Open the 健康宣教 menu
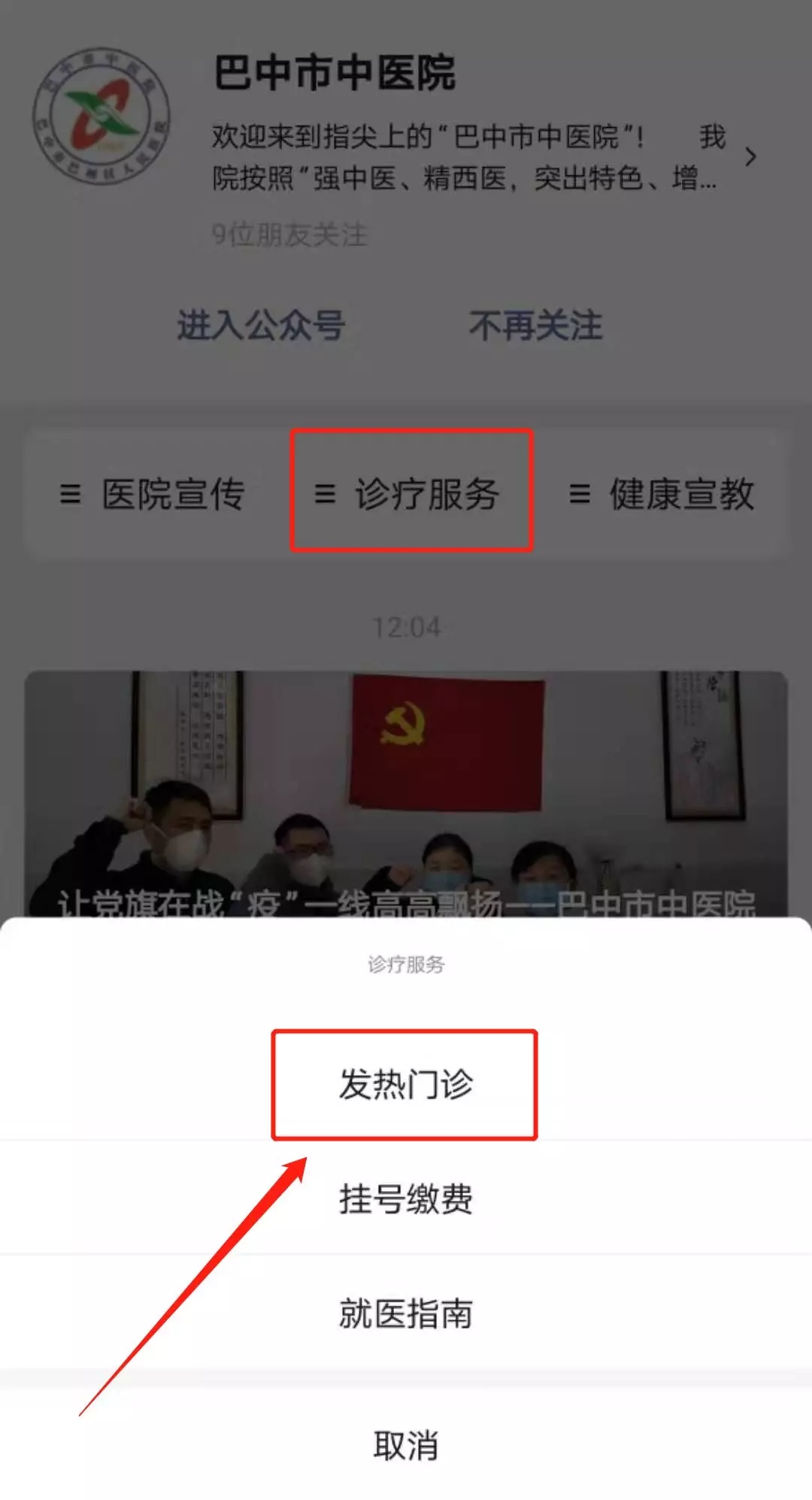Image resolution: width=812 pixels, height=1500 pixels. [x=662, y=494]
